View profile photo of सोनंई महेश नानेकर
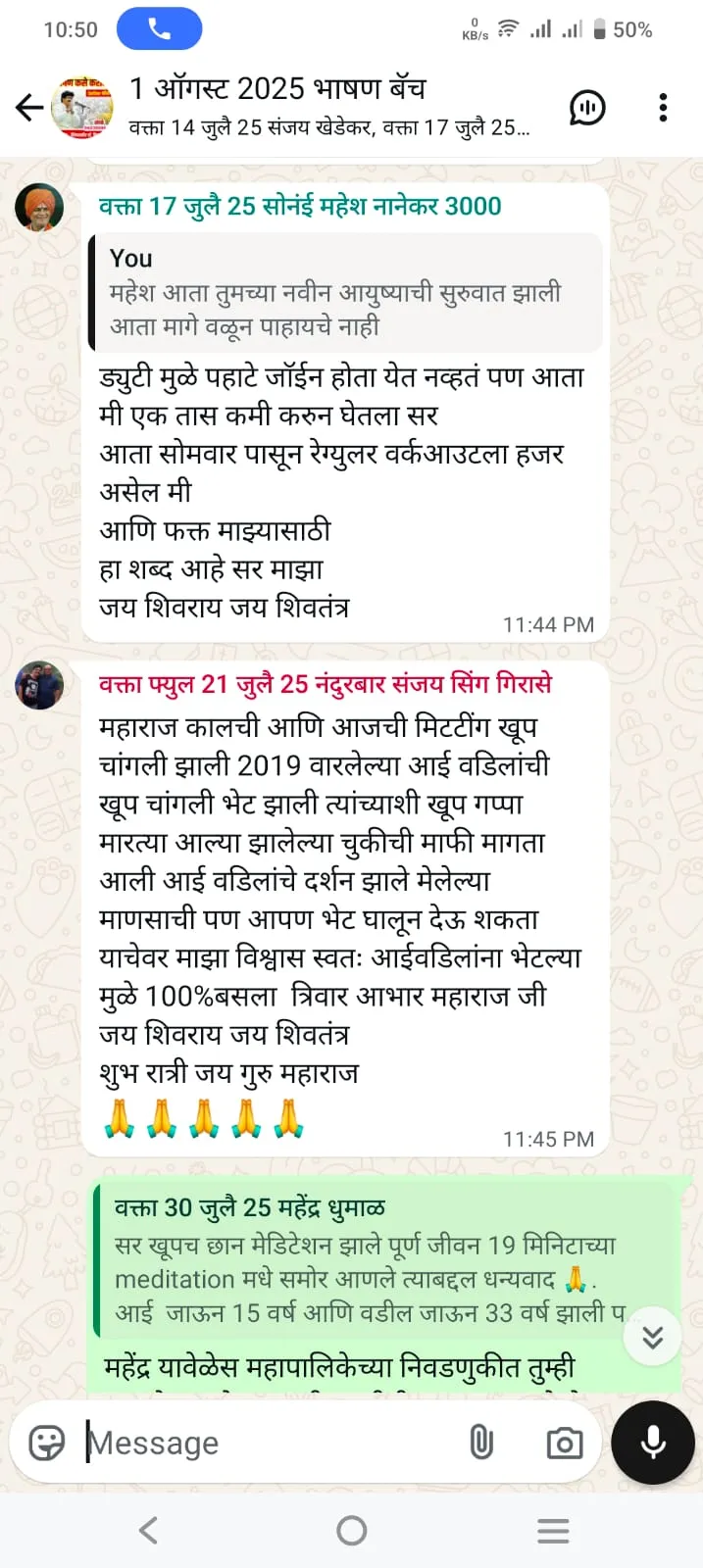 point(39,208)
